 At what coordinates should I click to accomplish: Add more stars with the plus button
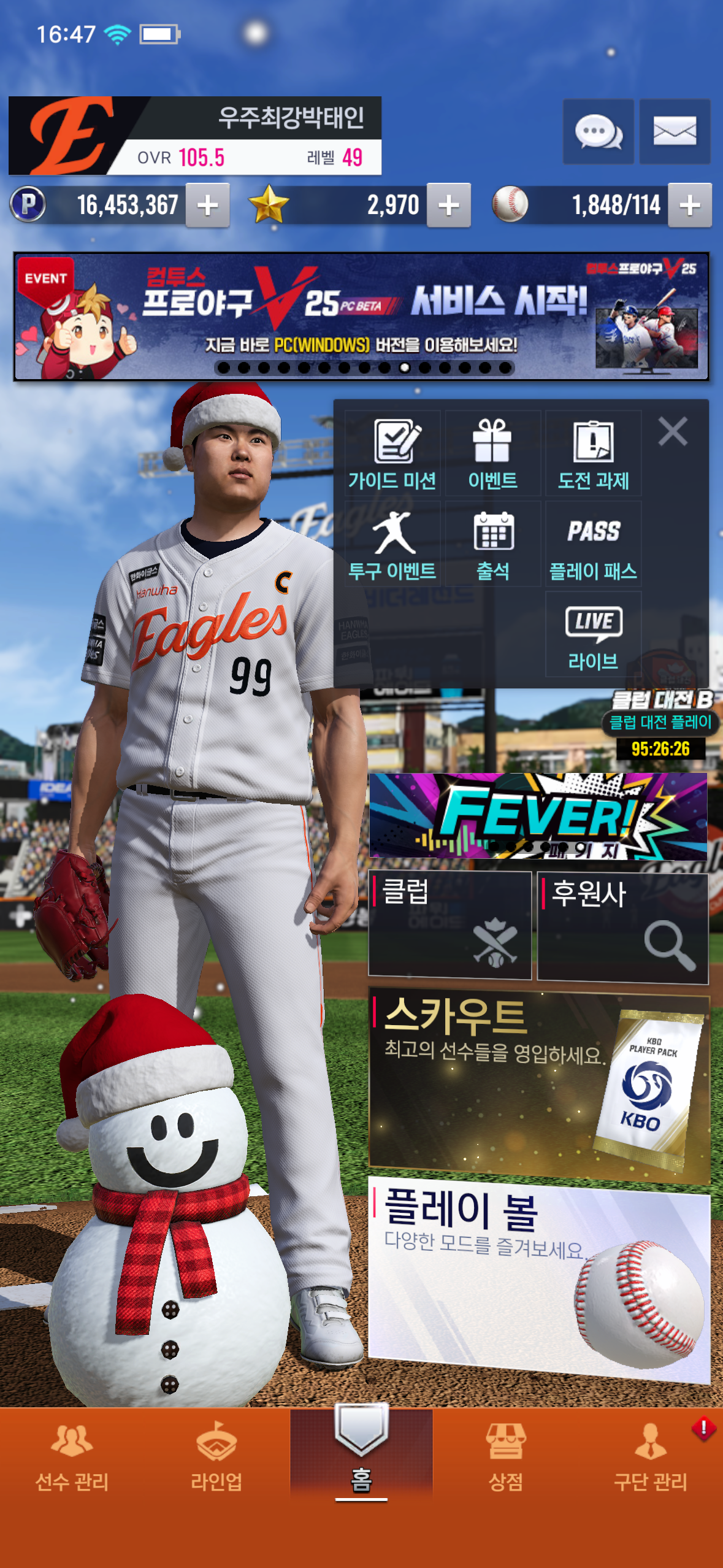tap(449, 206)
